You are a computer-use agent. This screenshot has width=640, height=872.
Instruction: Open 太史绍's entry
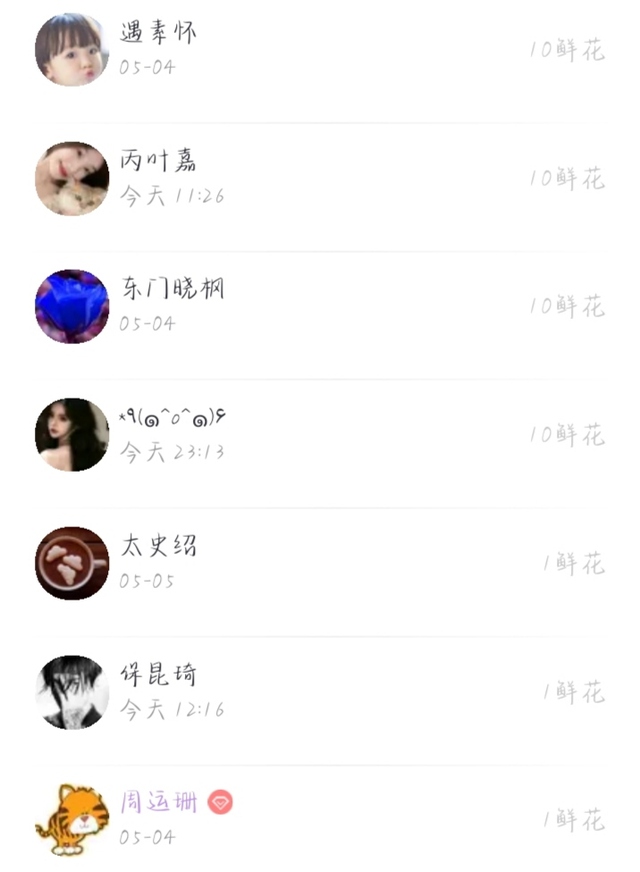[x=320, y=563]
